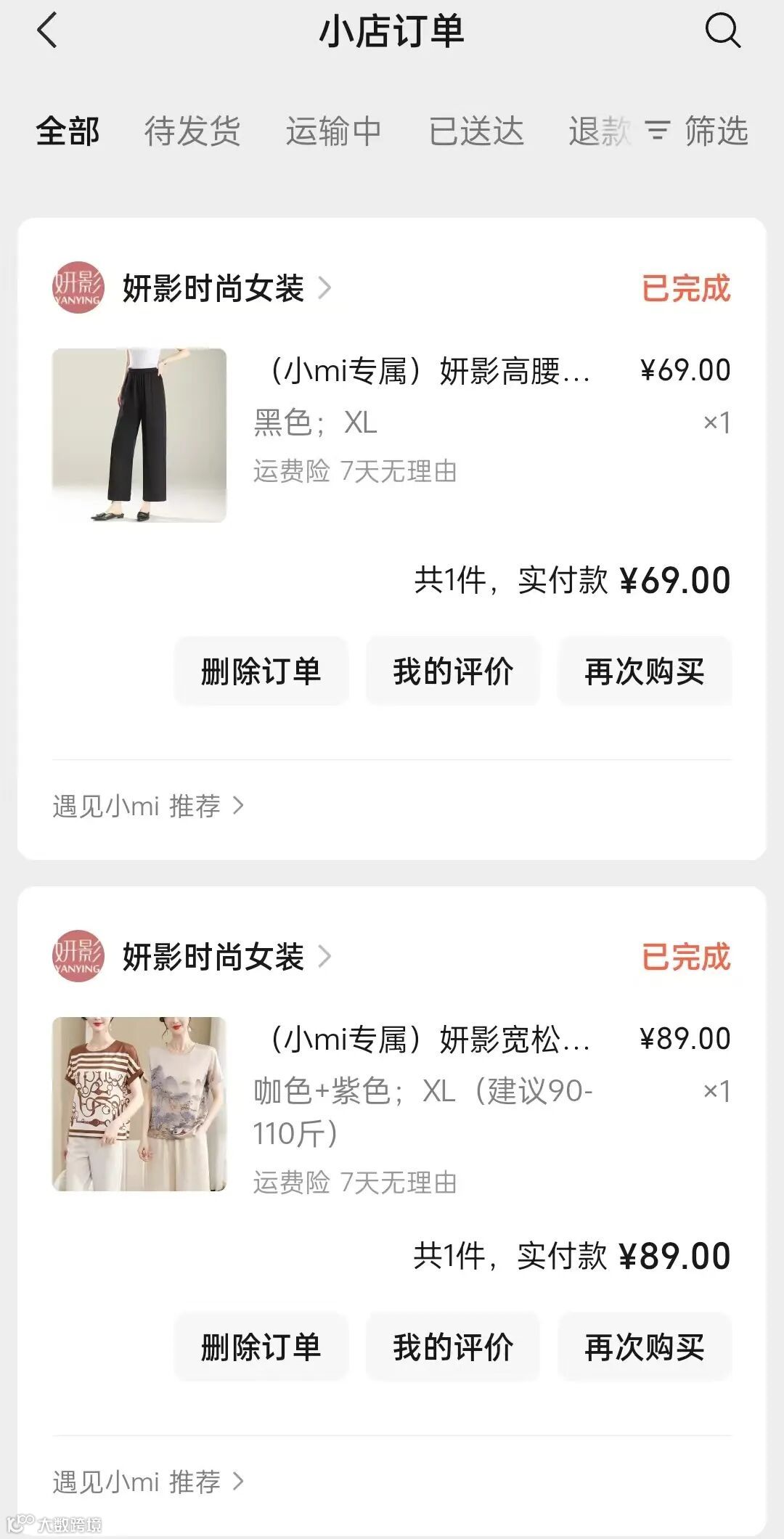Click 再次购买 on the ¥89 order
This screenshot has width=784, height=1539.
pyautogui.click(x=643, y=1347)
